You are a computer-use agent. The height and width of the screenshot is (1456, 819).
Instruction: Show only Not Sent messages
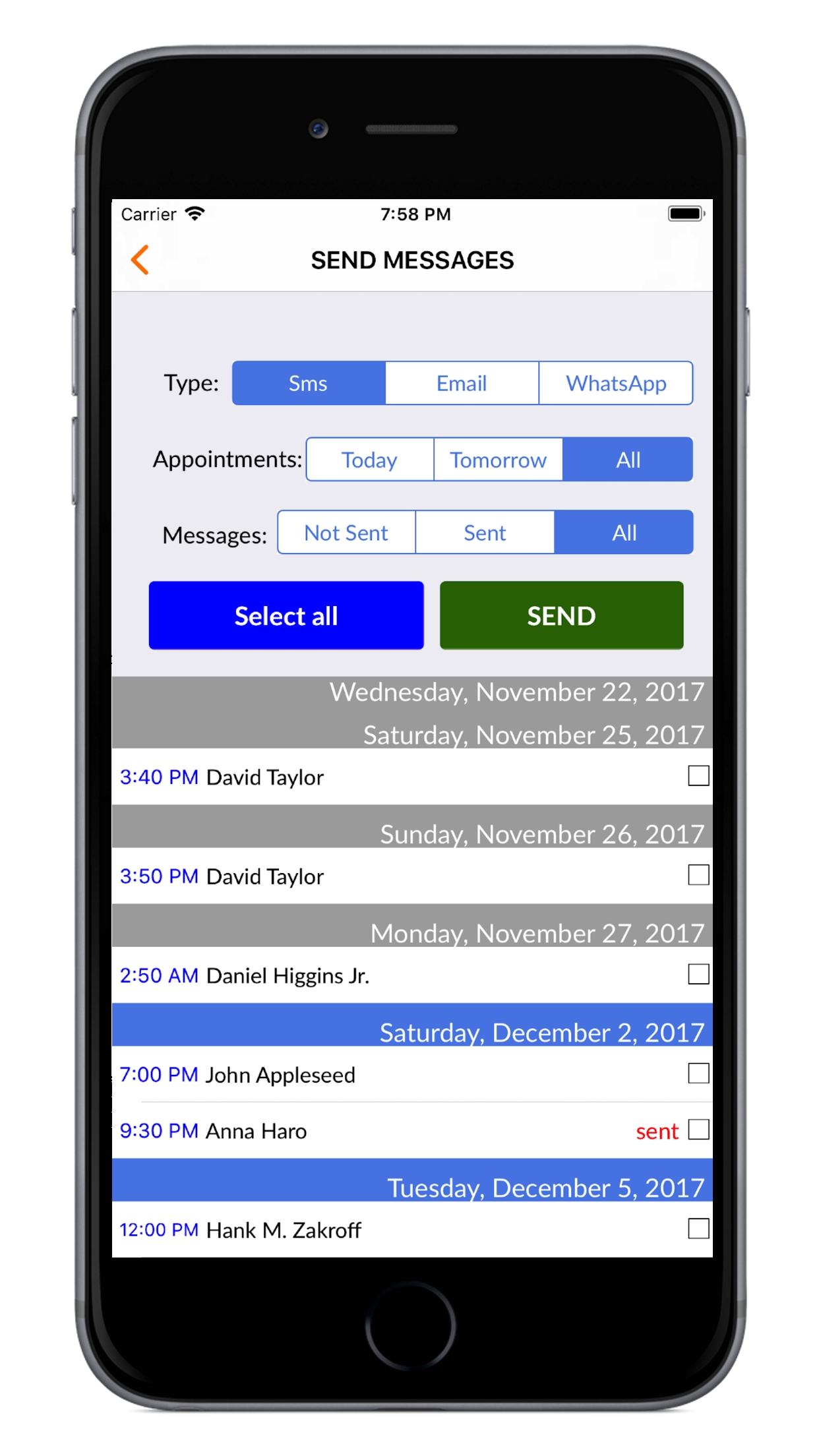pos(347,532)
